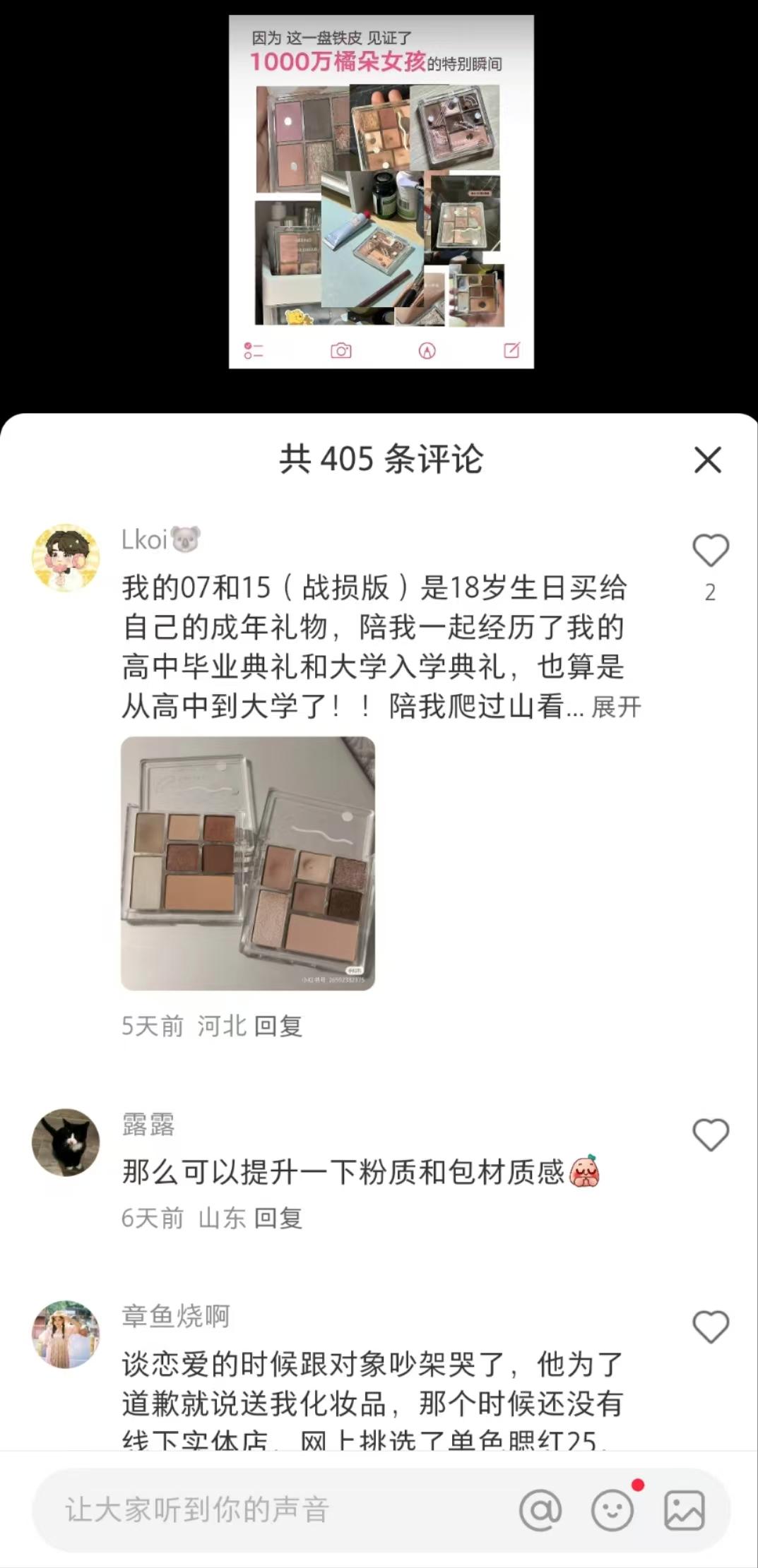Open the eyeshadow photo in Lkoi's comment
The height and width of the screenshot is (1568, 758).
tap(248, 863)
